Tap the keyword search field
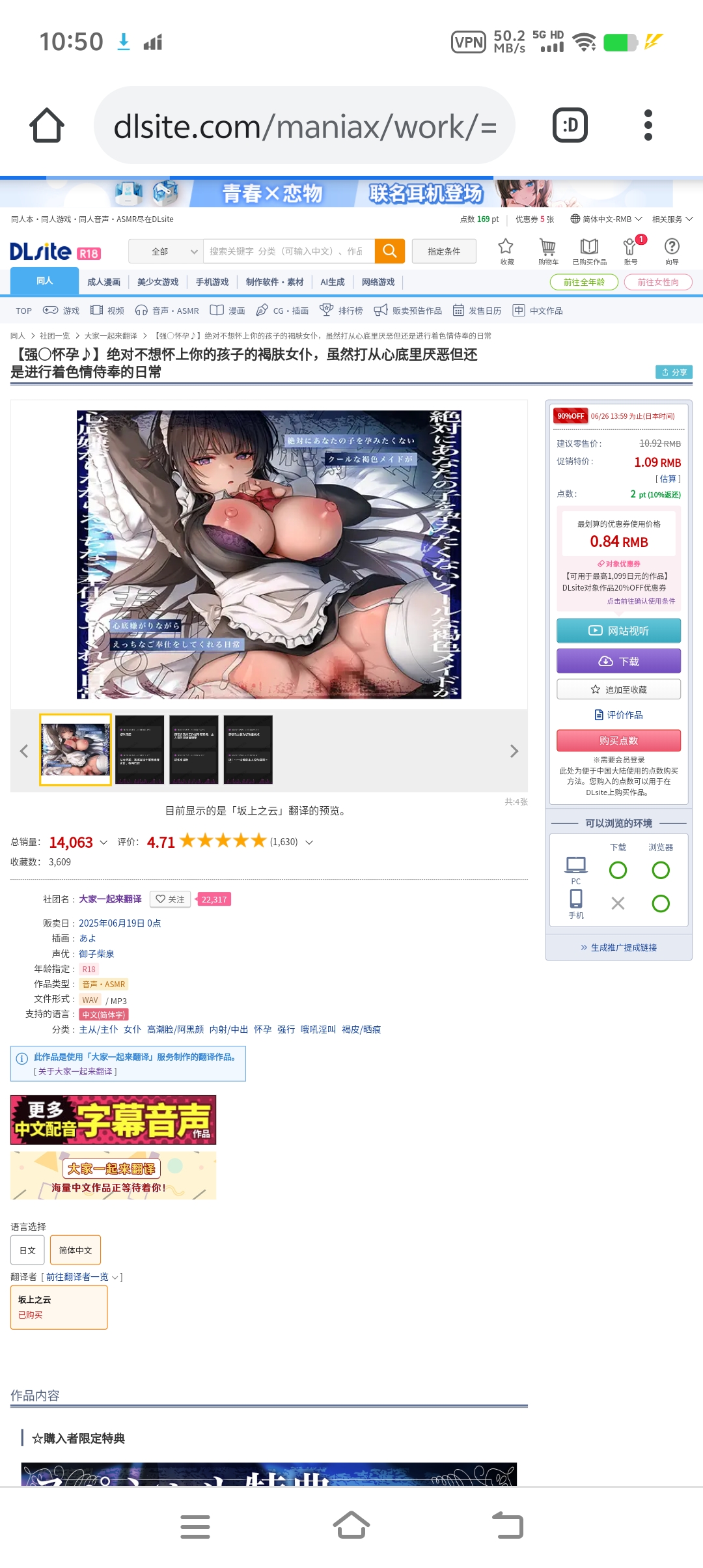The width and height of the screenshot is (703, 1568). pos(288,251)
